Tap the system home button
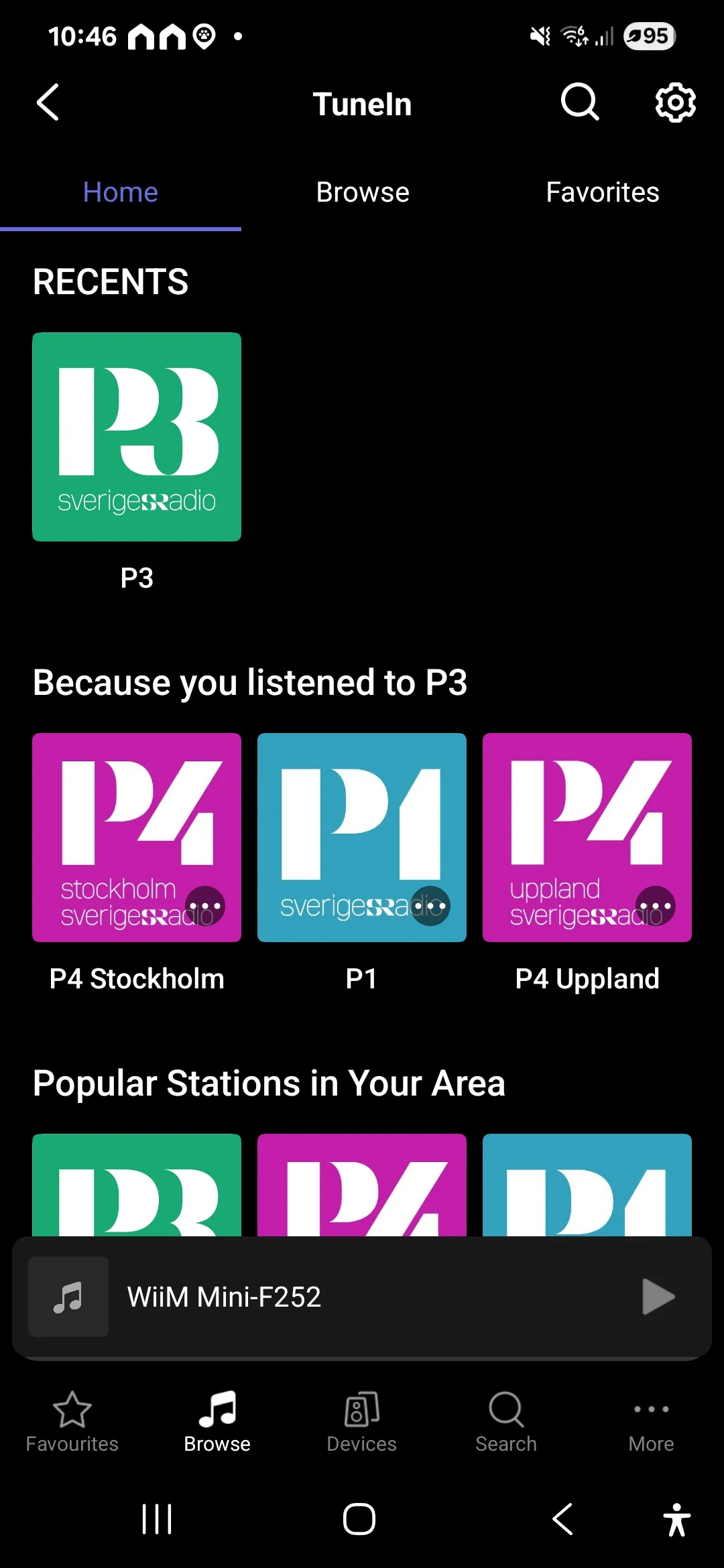 359,1518
